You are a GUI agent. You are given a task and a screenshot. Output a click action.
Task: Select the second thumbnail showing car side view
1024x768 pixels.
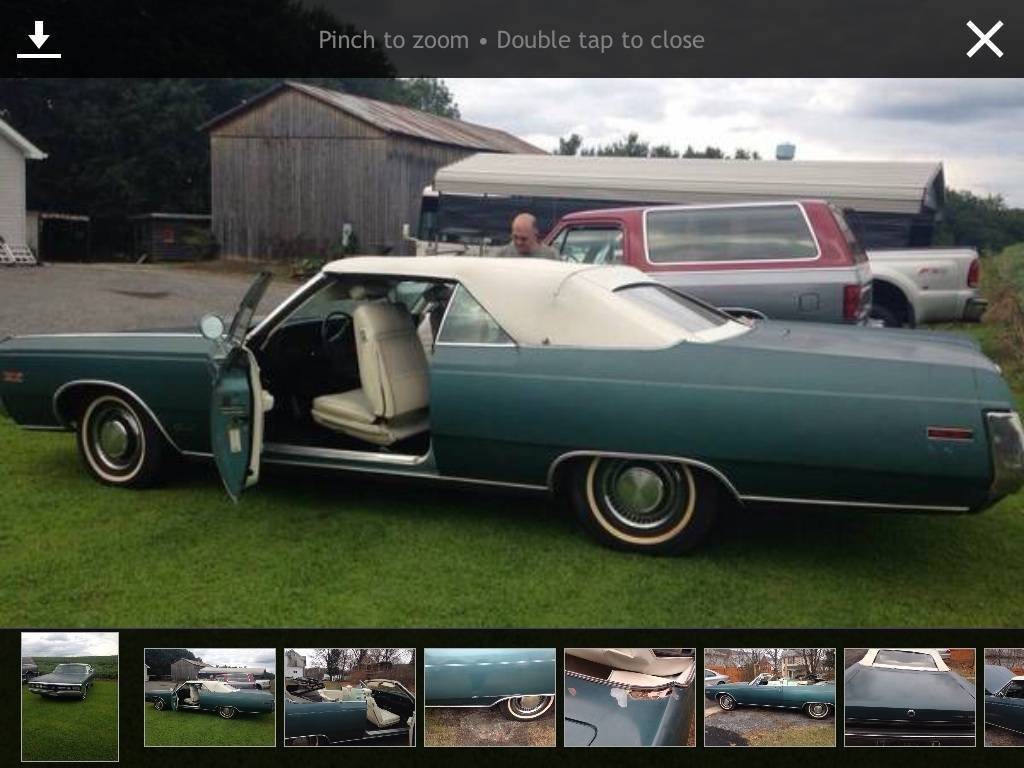point(210,697)
